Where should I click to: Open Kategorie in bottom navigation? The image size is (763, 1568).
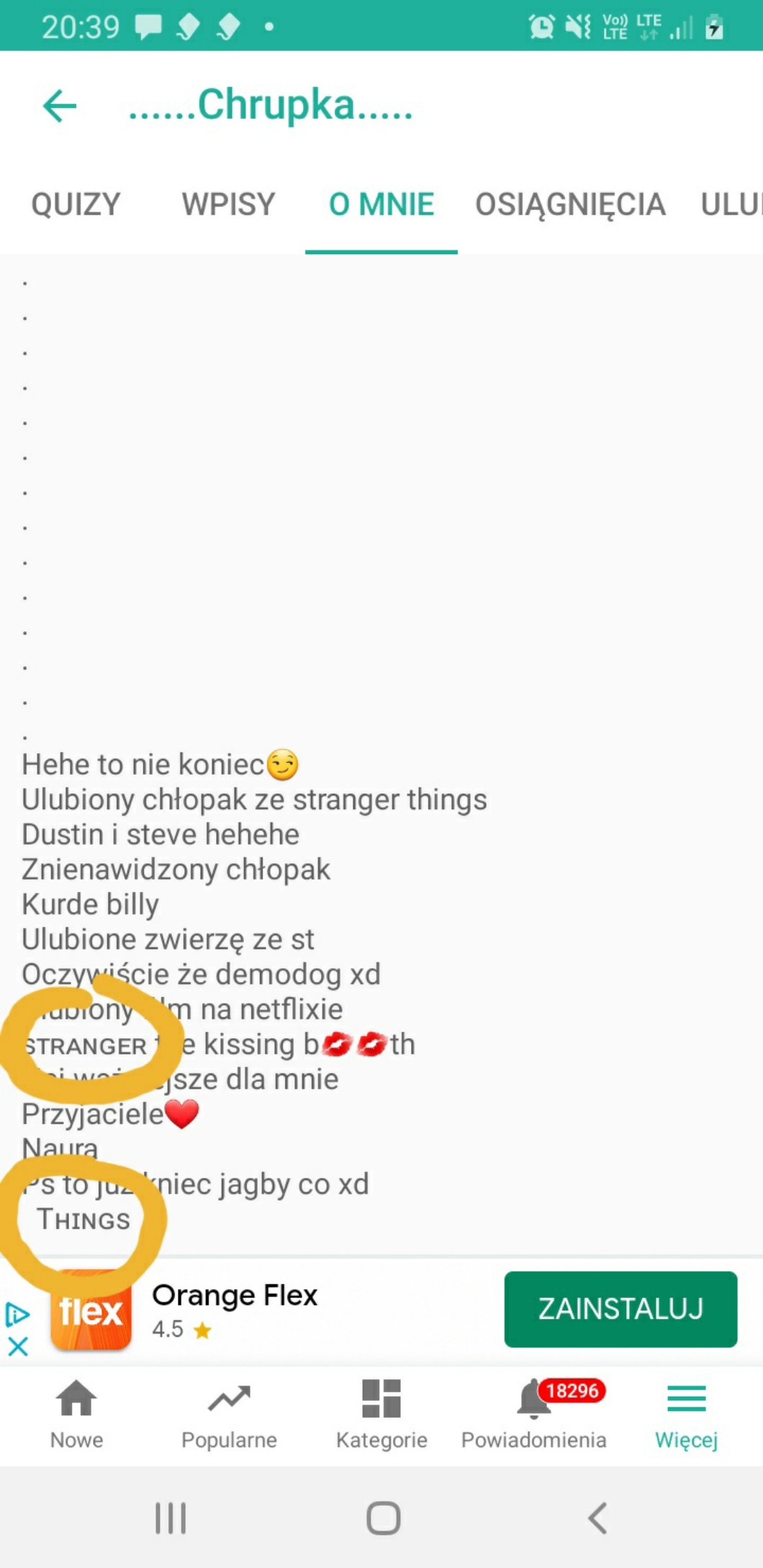pos(381,1414)
